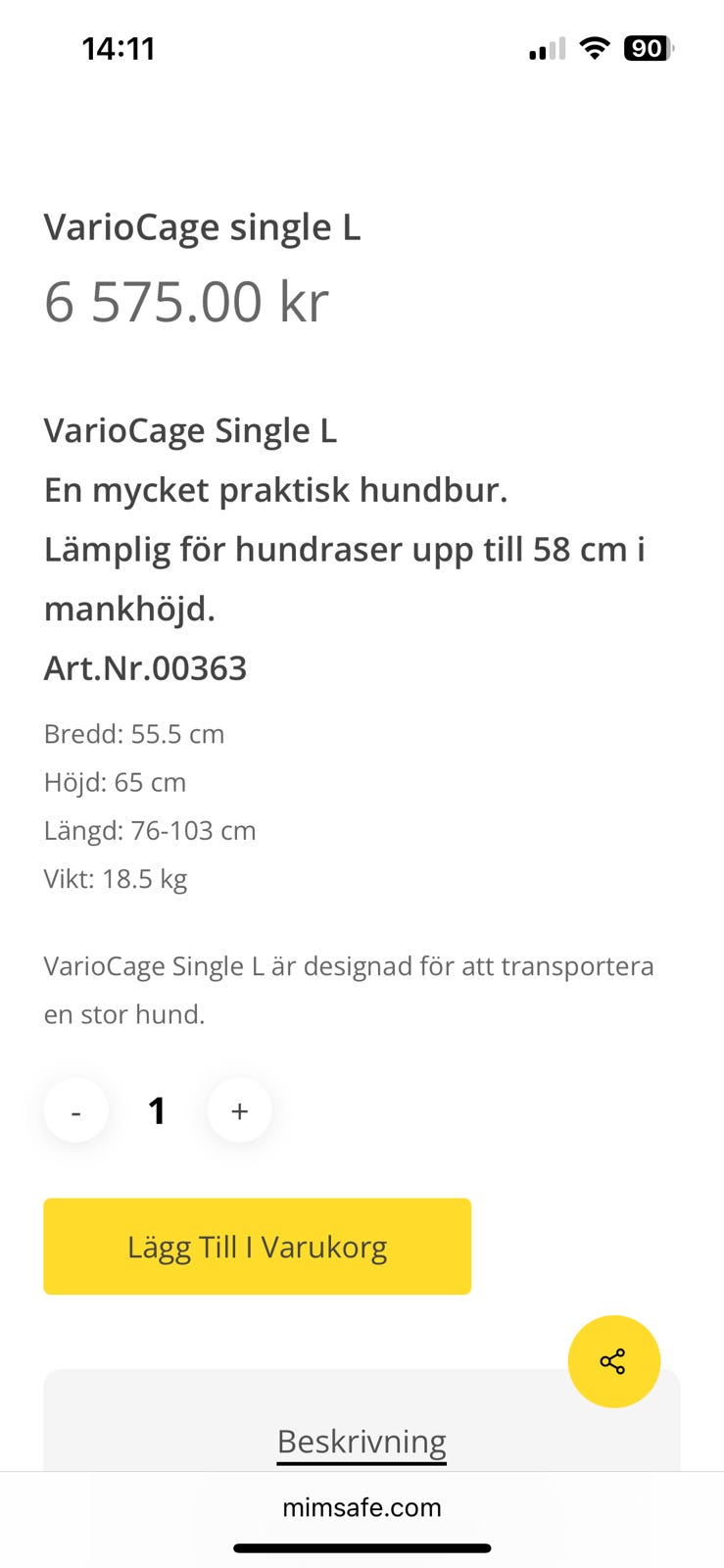Tap the Vikt: 18.5 kg specification

tap(116, 878)
